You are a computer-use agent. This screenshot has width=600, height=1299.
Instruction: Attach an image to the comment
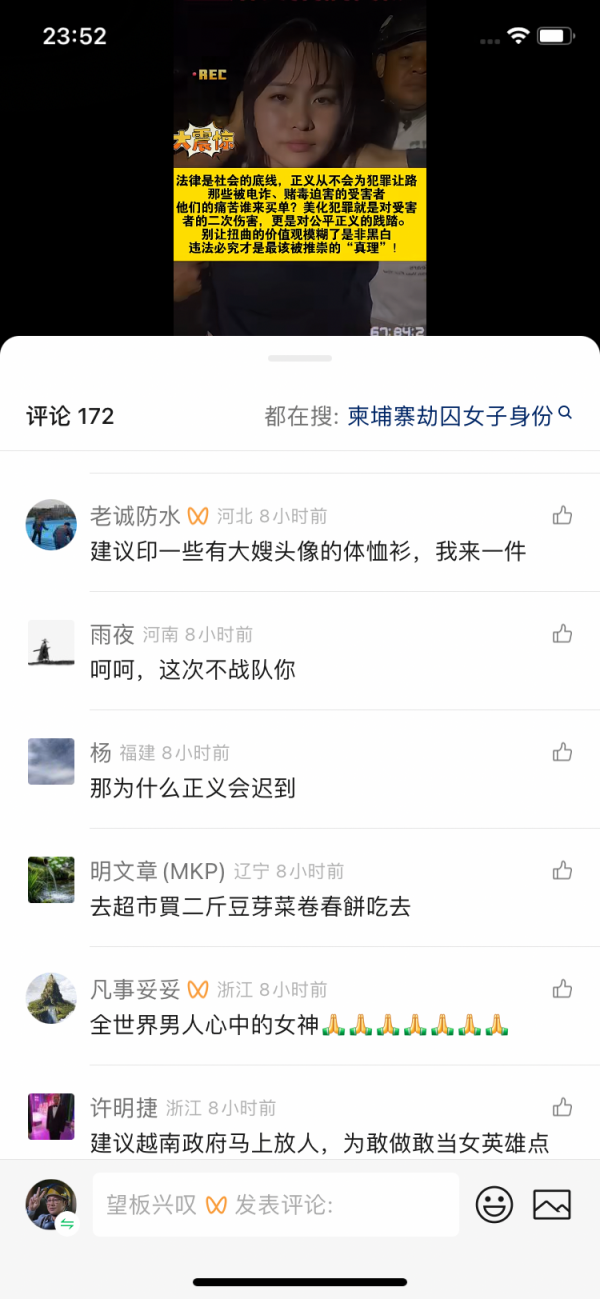(x=551, y=1205)
